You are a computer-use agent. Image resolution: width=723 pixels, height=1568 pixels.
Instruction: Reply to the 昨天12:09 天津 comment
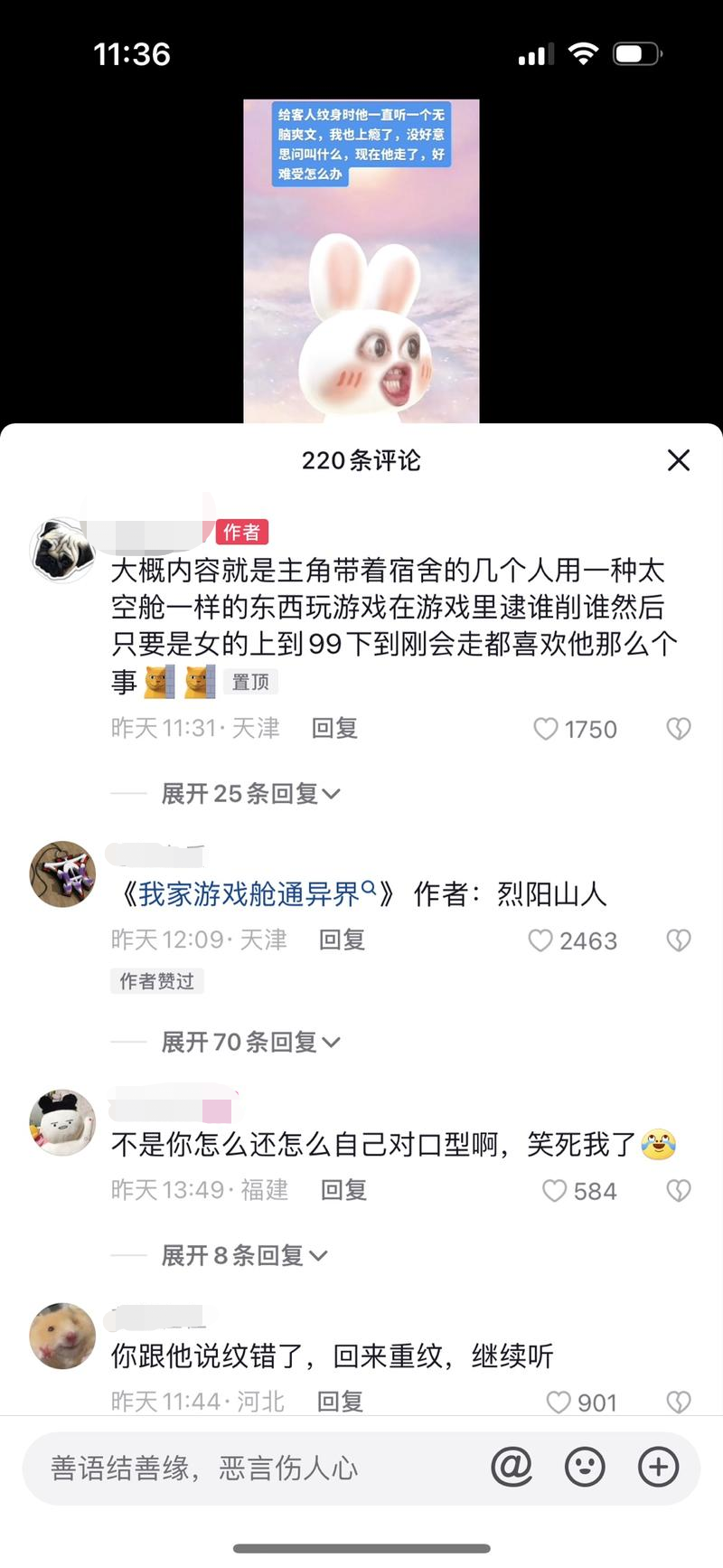[x=342, y=940]
